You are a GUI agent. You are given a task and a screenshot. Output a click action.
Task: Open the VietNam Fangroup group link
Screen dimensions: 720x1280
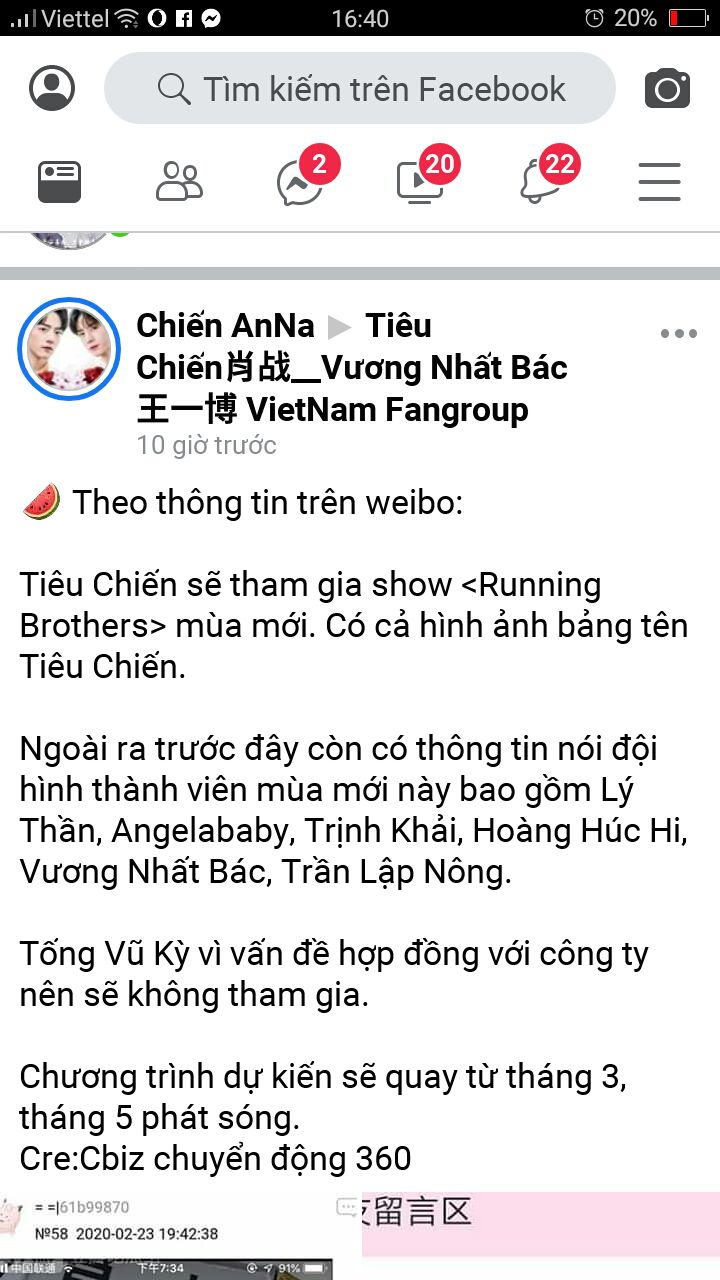[352, 388]
